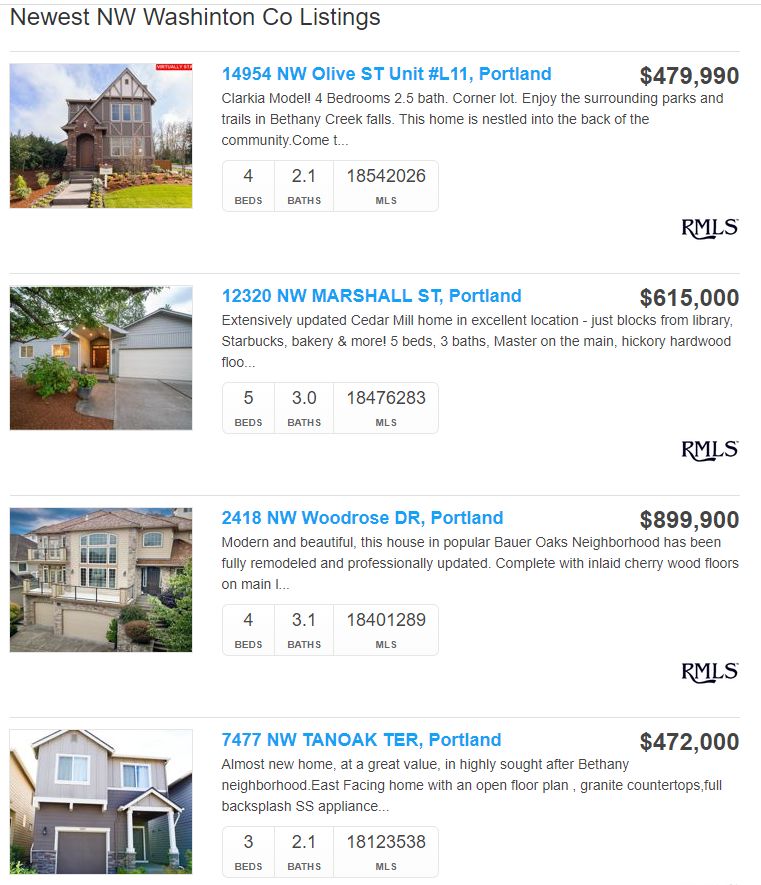
Task: View photo of the NW Olive ST home
Action: tap(101, 135)
